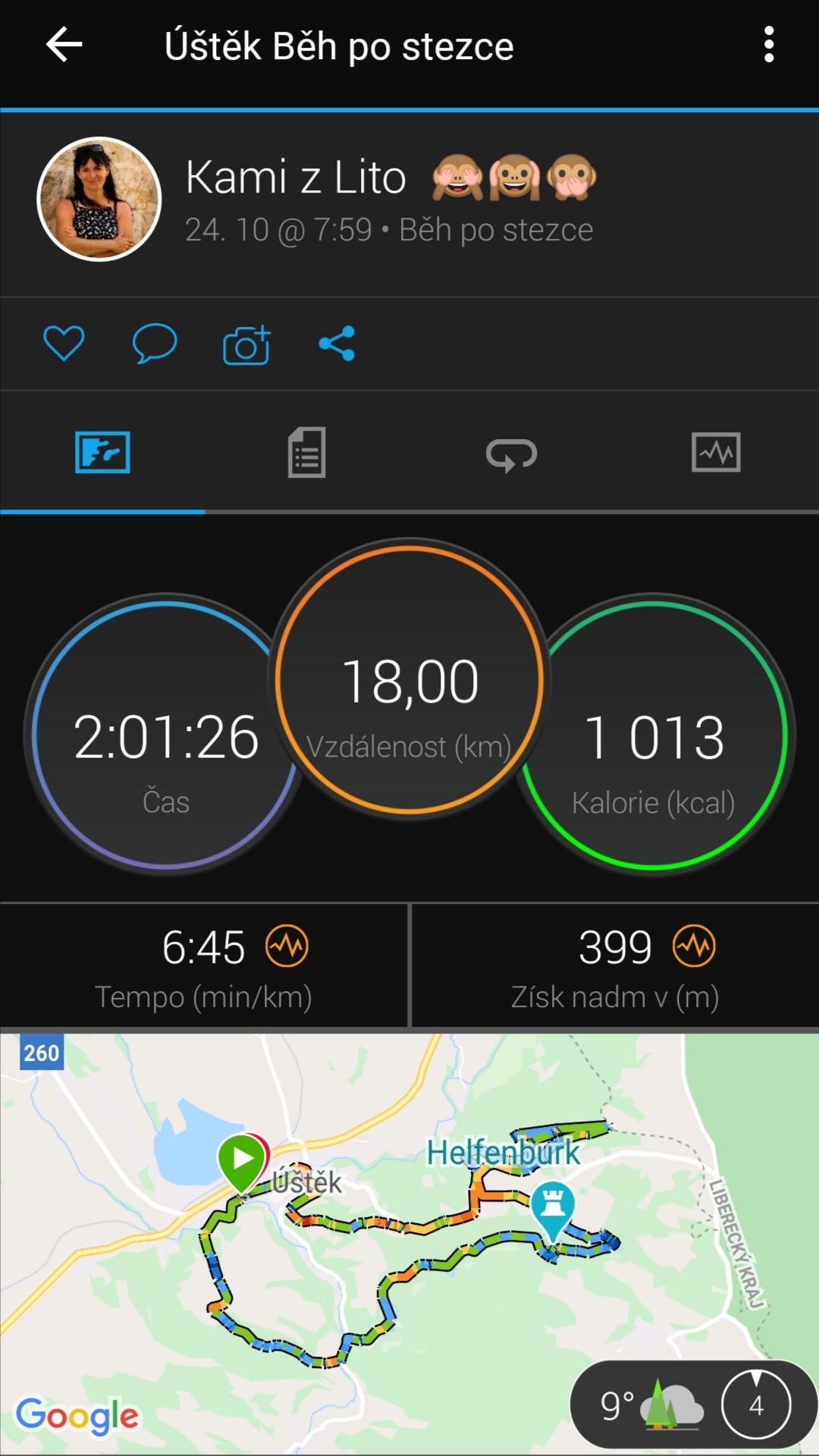The image size is (819, 1456).
Task: Switch to the charts tab
Action: pyautogui.click(x=716, y=453)
